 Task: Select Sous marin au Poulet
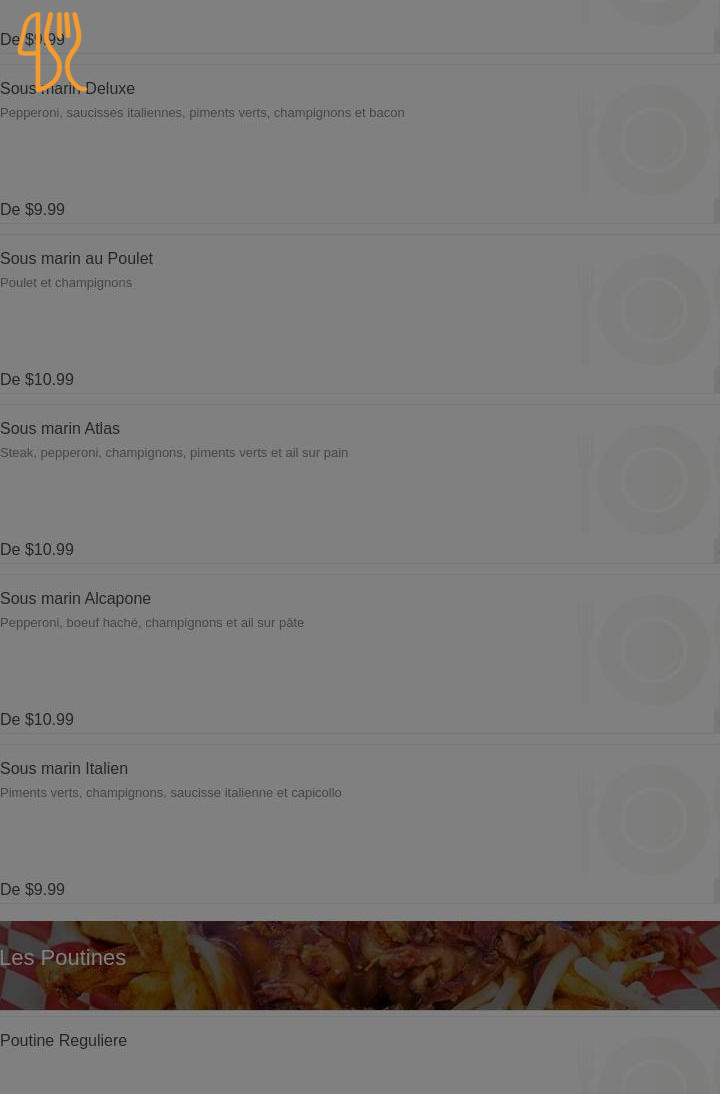(x=76, y=259)
